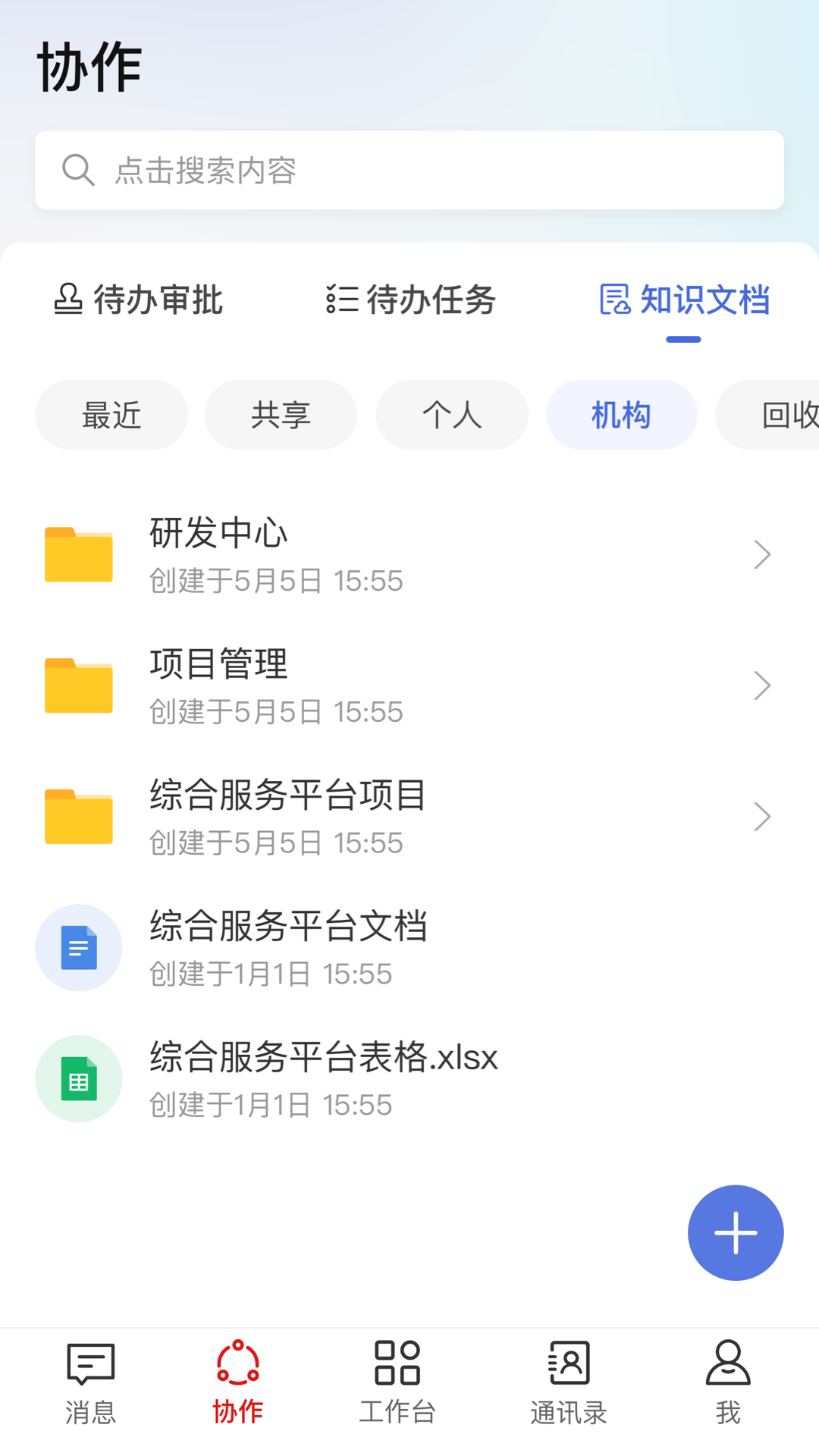Tap the 点击搜索内容 search field
819x1456 pixels.
point(409,170)
